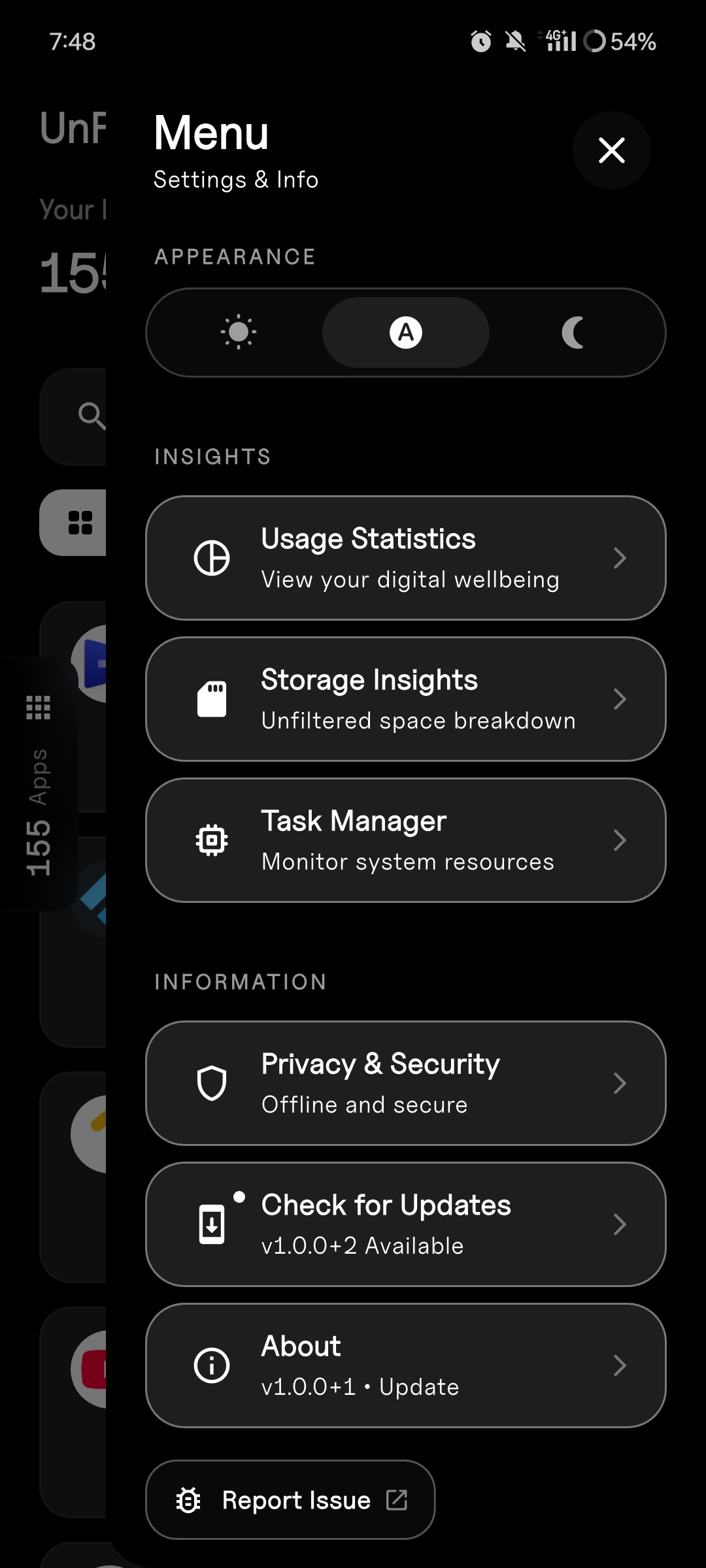Click the Check for Updates download icon
Image resolution: width=706 pixels, height=1568 pixels.
coord(212,1224)
